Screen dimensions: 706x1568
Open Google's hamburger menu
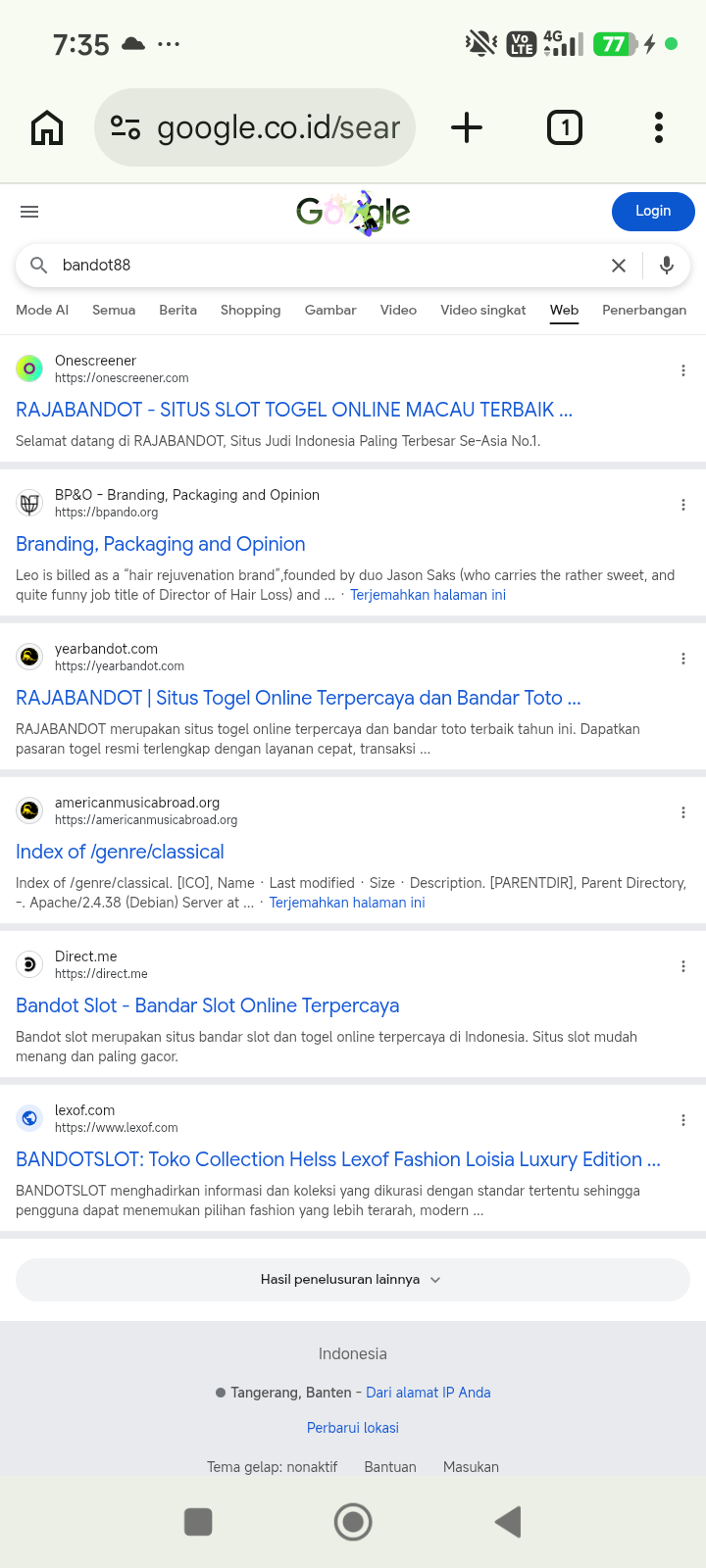[29, 212]
